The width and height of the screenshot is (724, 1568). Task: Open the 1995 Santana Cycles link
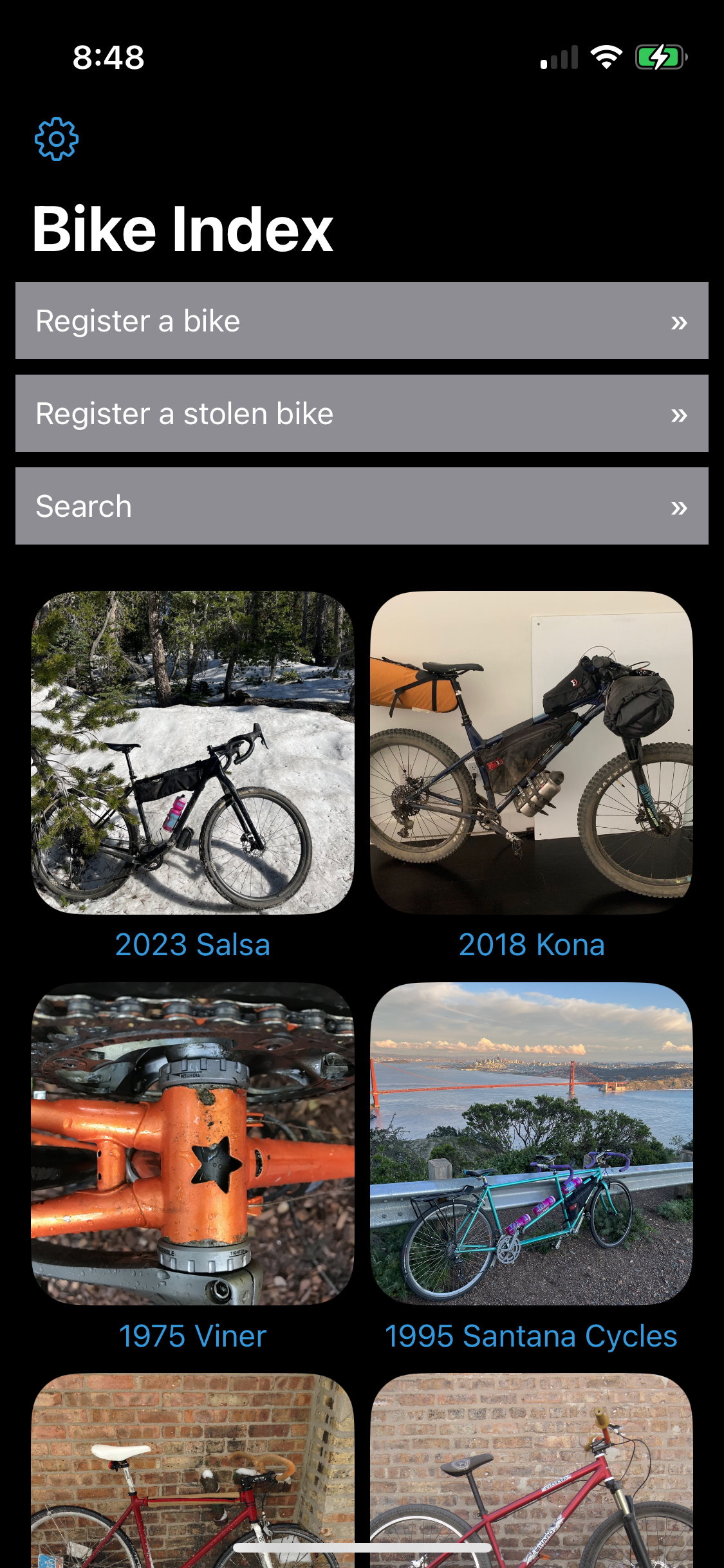[532, 1336]
